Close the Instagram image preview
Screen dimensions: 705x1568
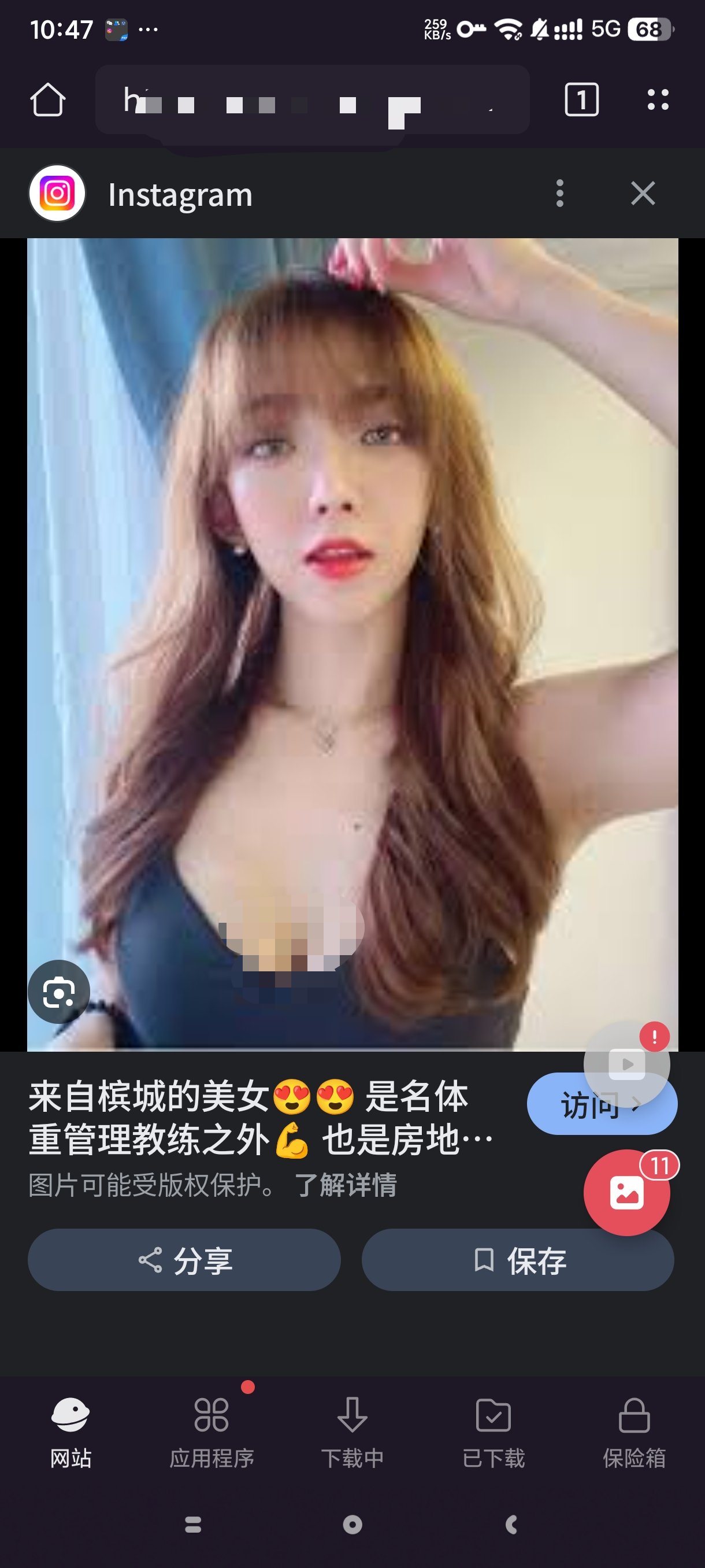643,194
